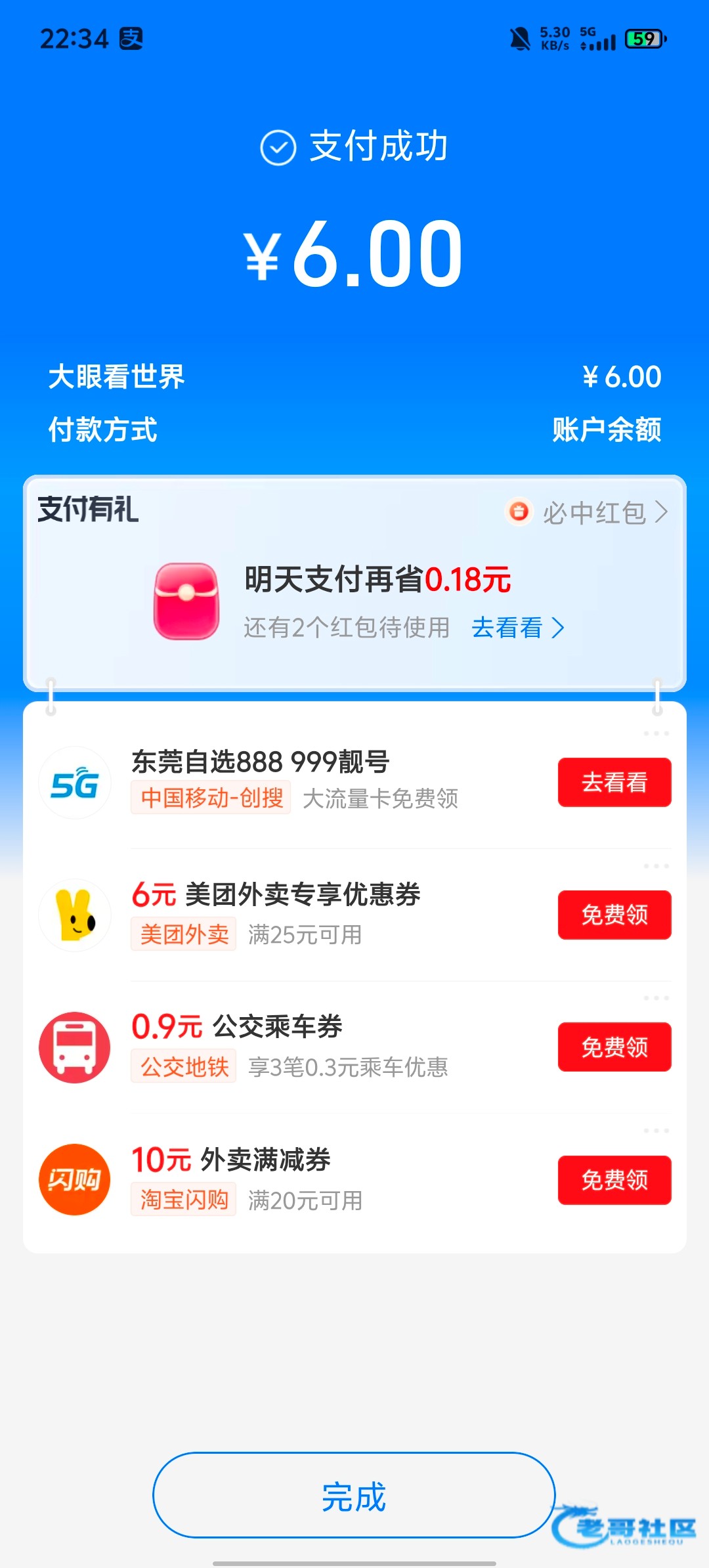Open more options for 公交乘车券

click(x=656, y=998)
